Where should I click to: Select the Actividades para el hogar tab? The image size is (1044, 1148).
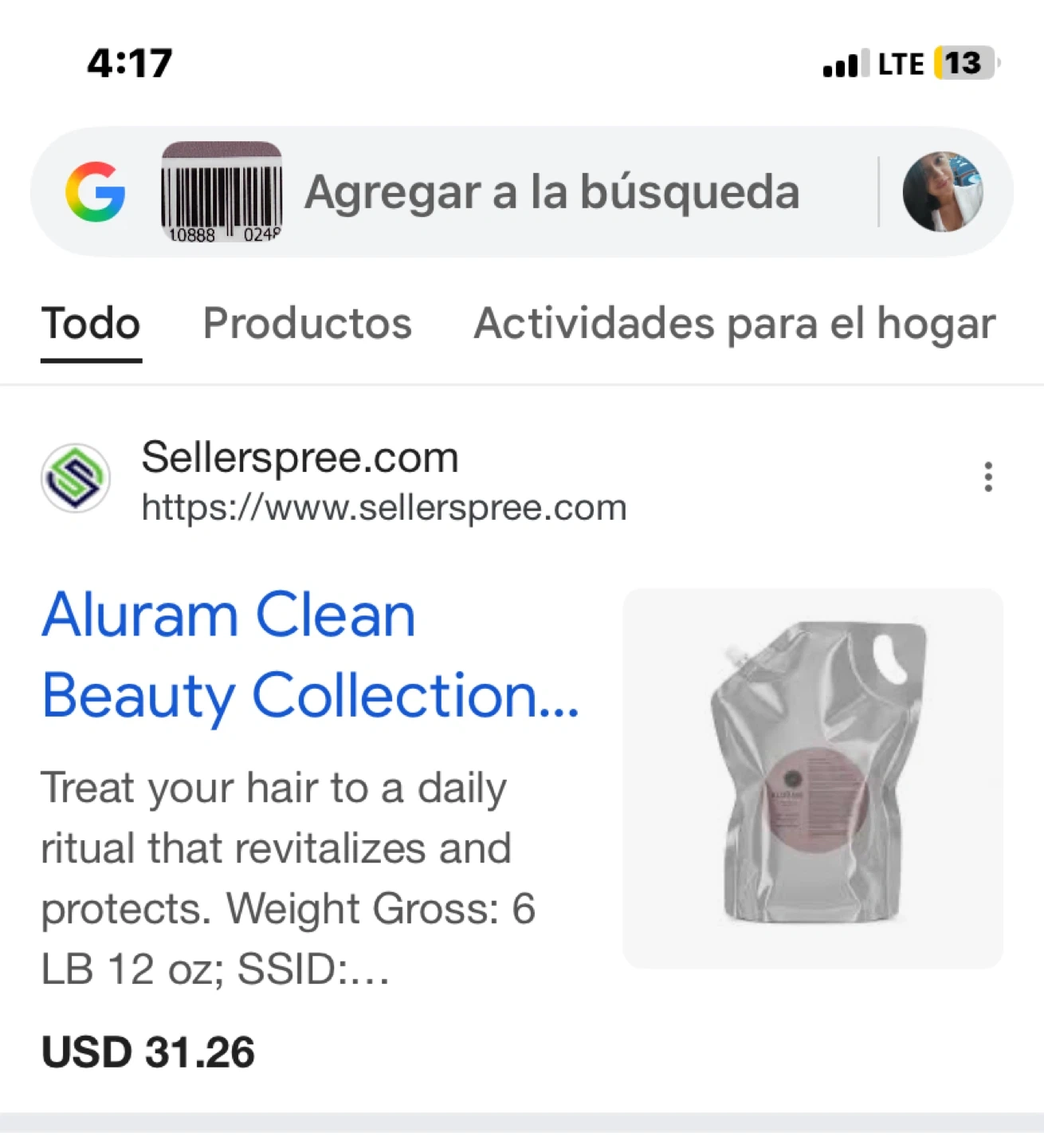pos(734,324)
